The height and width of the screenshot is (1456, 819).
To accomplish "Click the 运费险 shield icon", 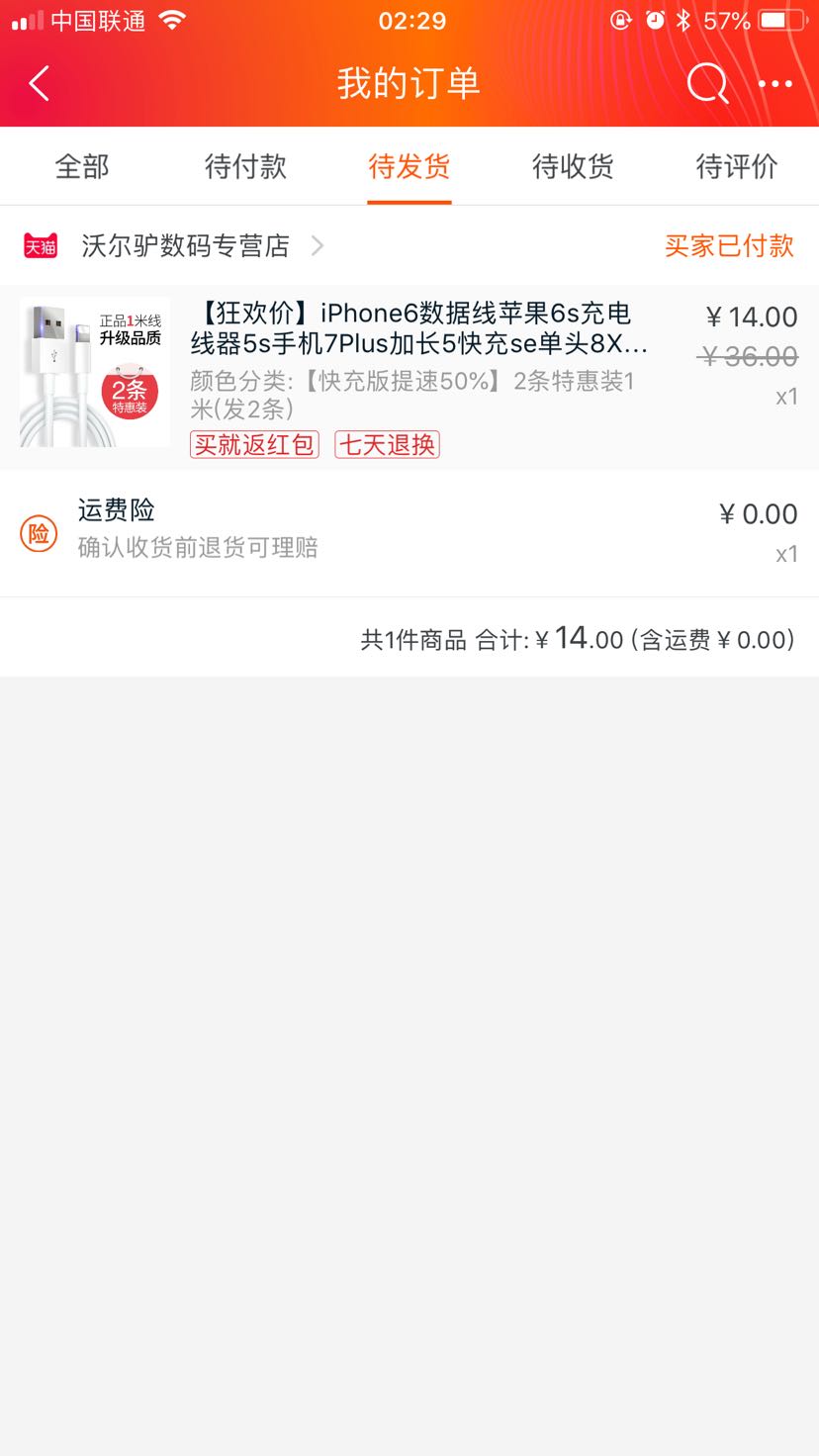I will pyautogui.click(x=38, y=532).
